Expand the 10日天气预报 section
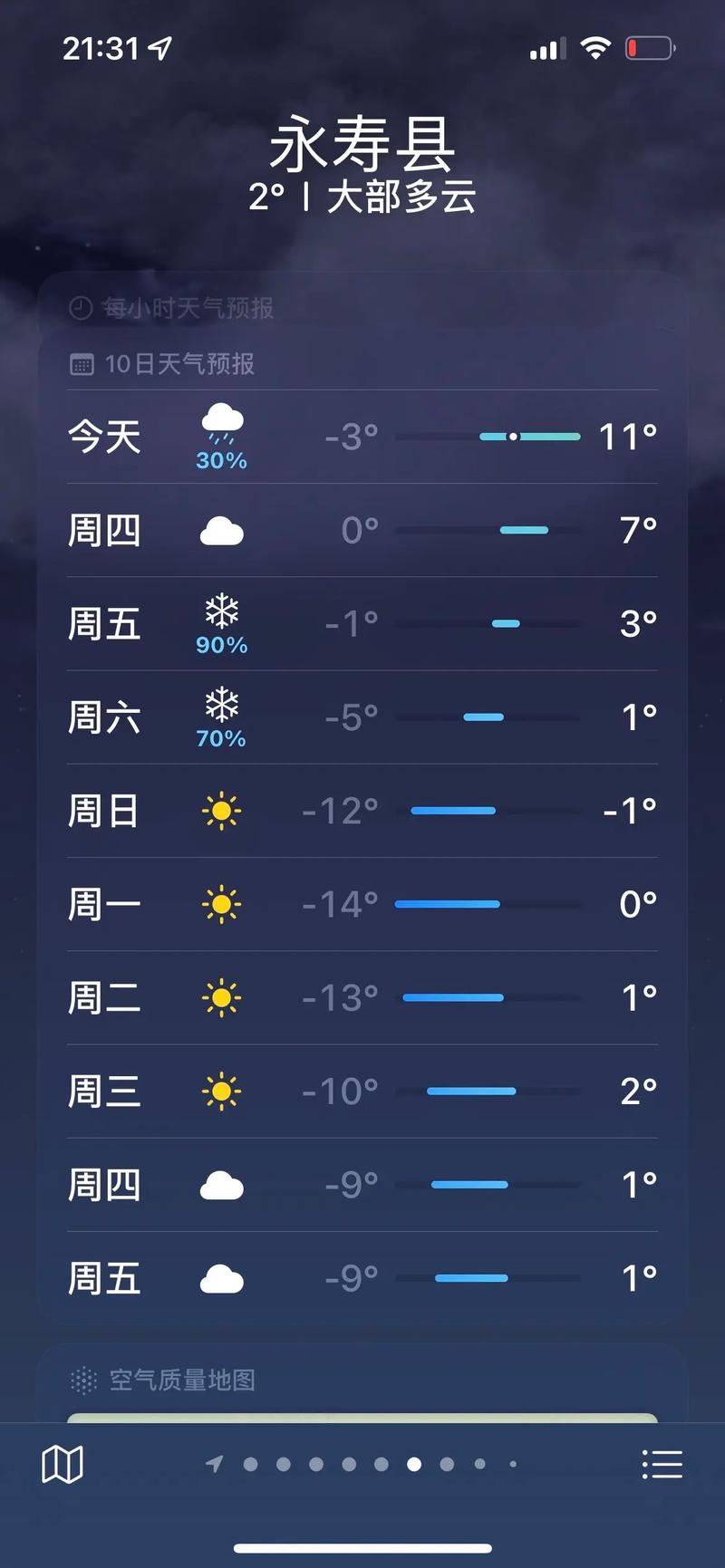The height and width of the screenshot is (1568, 725). (180, 363)
